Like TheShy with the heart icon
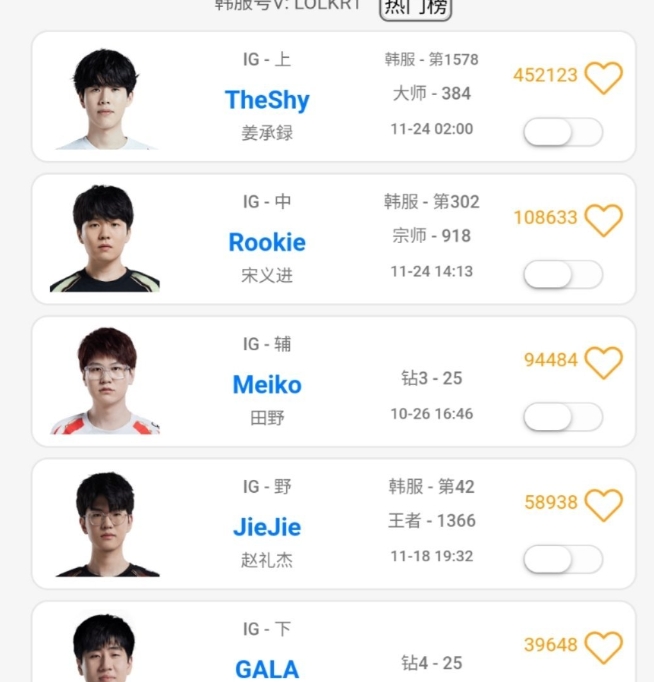Image resolution: width=654 pixels, height=682 pixels. pos(603,77)
